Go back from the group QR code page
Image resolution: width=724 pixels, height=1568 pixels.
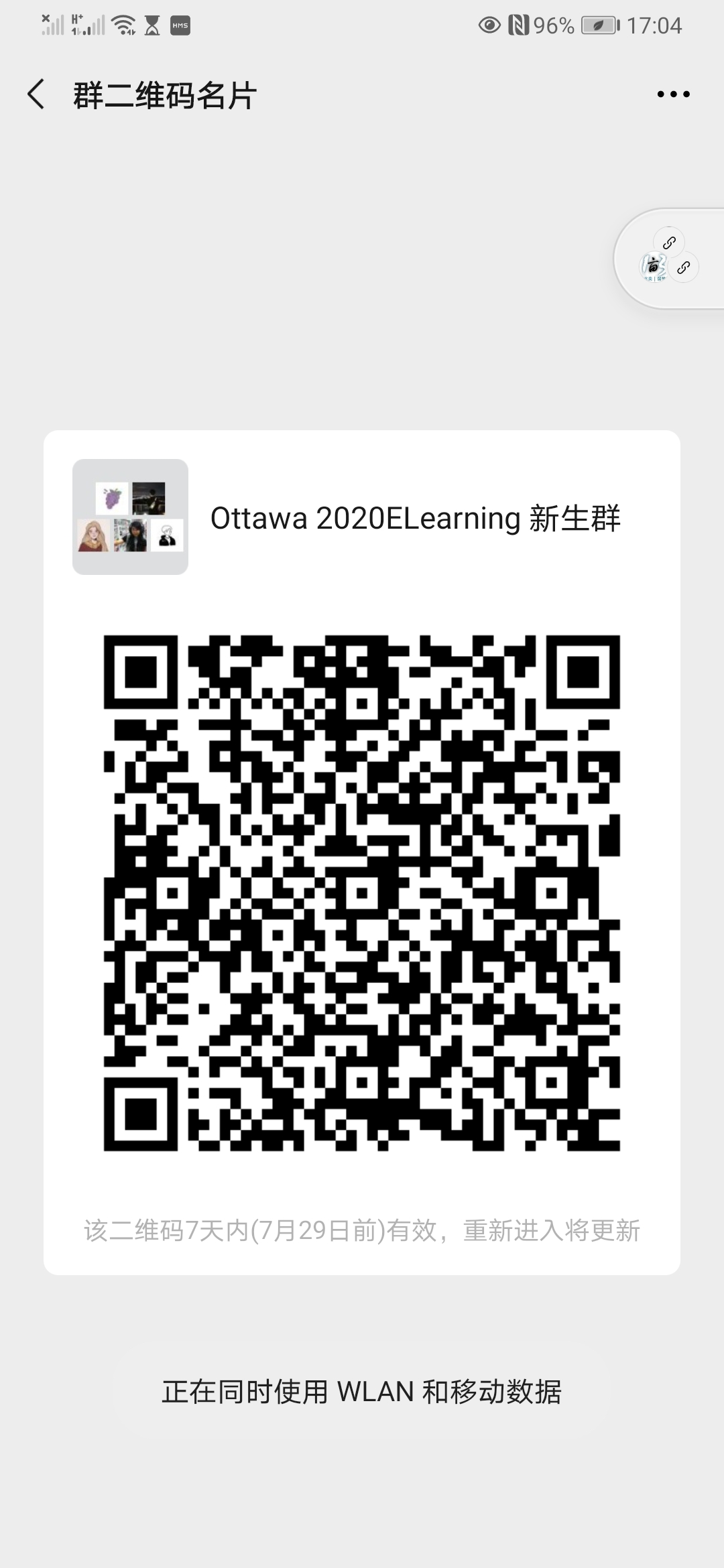[x=36, y=94]
